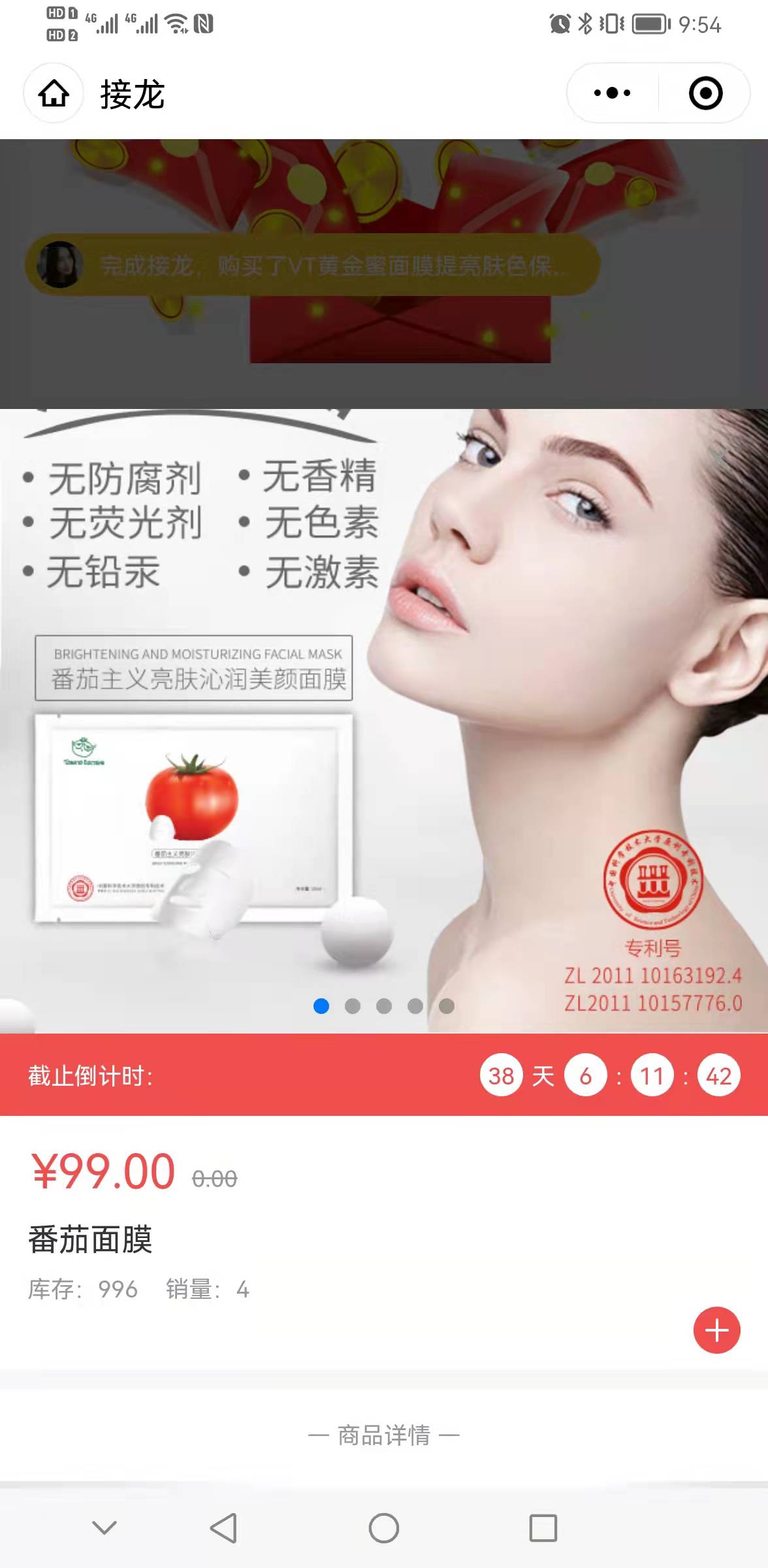View the tomato facial mask product image
Image resolution: width=768 pixels, height=1568 pixels.
coord(384,719)
